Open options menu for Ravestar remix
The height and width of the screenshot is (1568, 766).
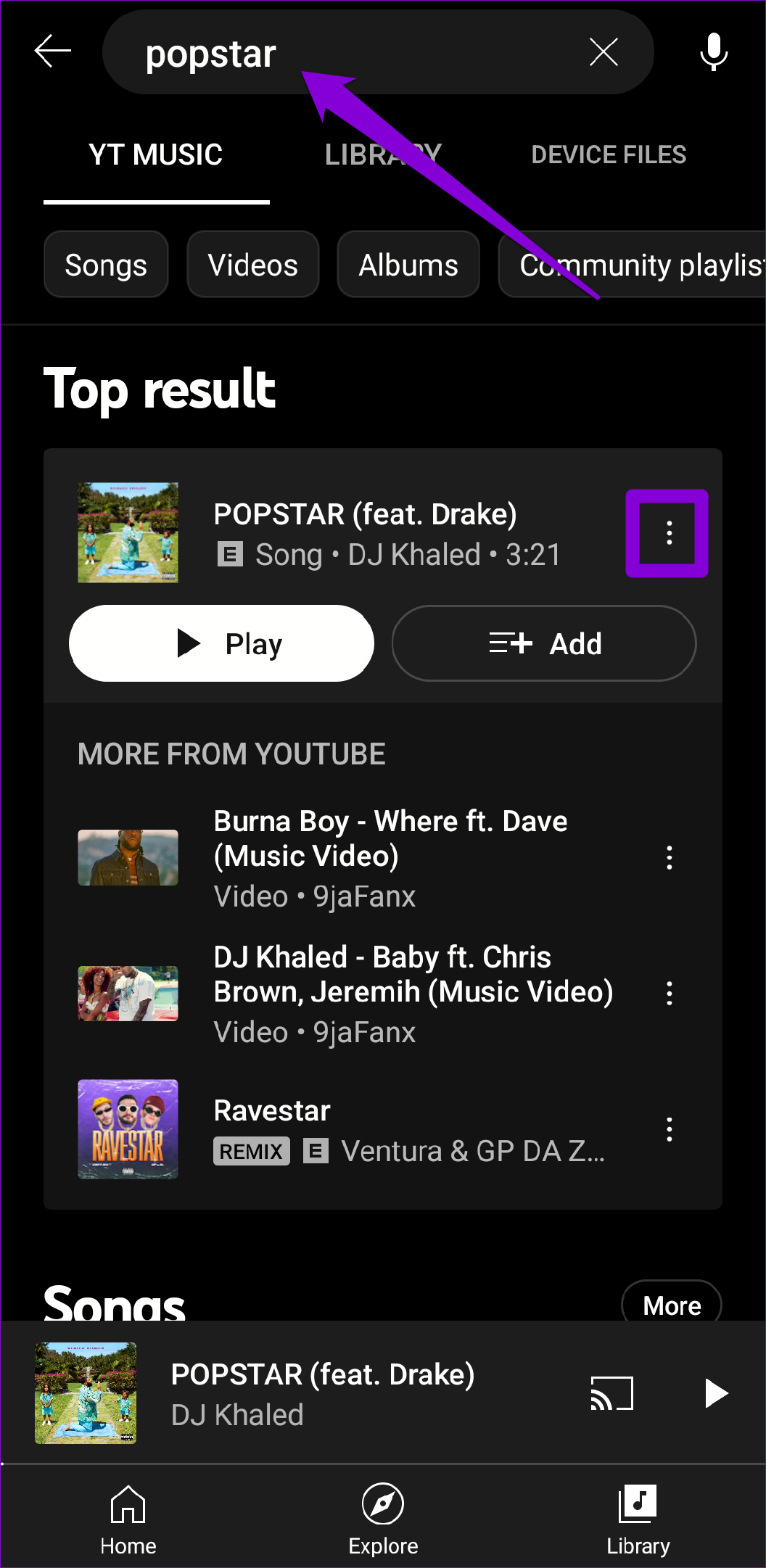(669, 1129)
